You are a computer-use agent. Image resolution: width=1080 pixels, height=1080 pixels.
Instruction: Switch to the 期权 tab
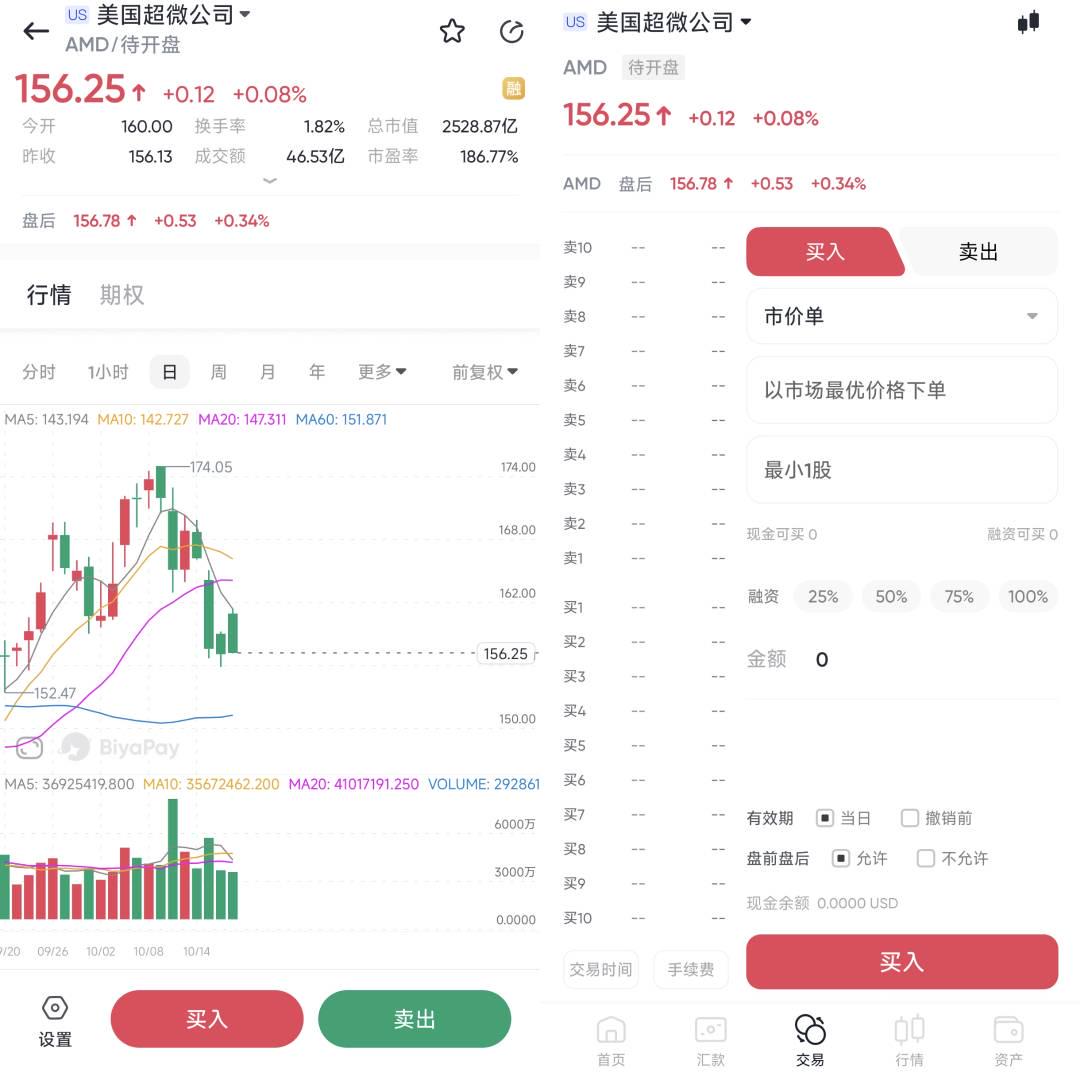[x=122, y=295]
